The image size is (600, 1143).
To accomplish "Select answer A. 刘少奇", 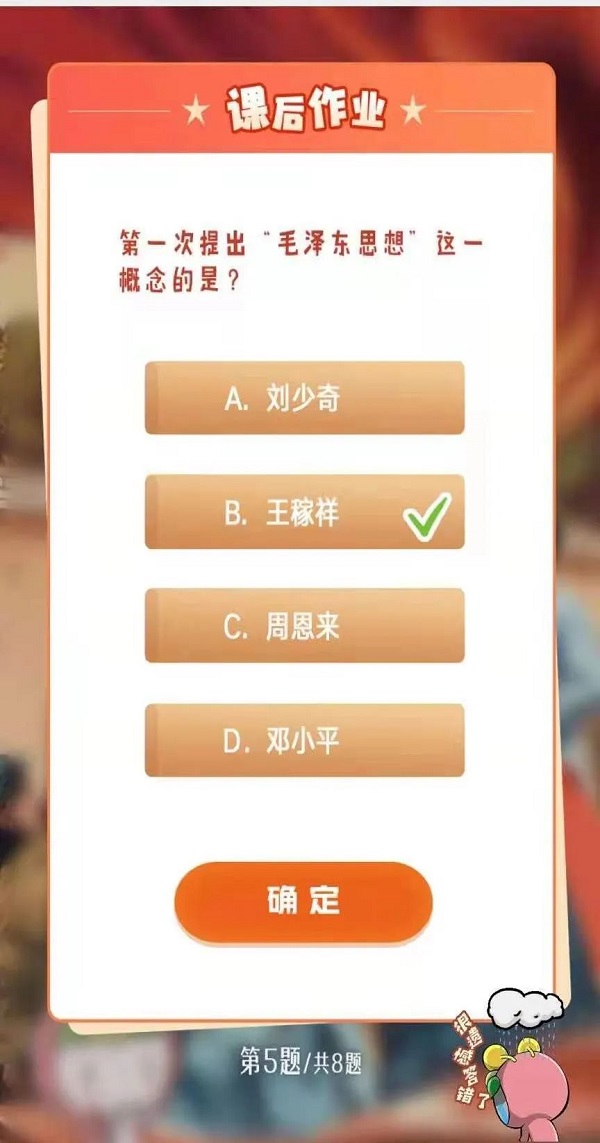I will coord(304,398).
